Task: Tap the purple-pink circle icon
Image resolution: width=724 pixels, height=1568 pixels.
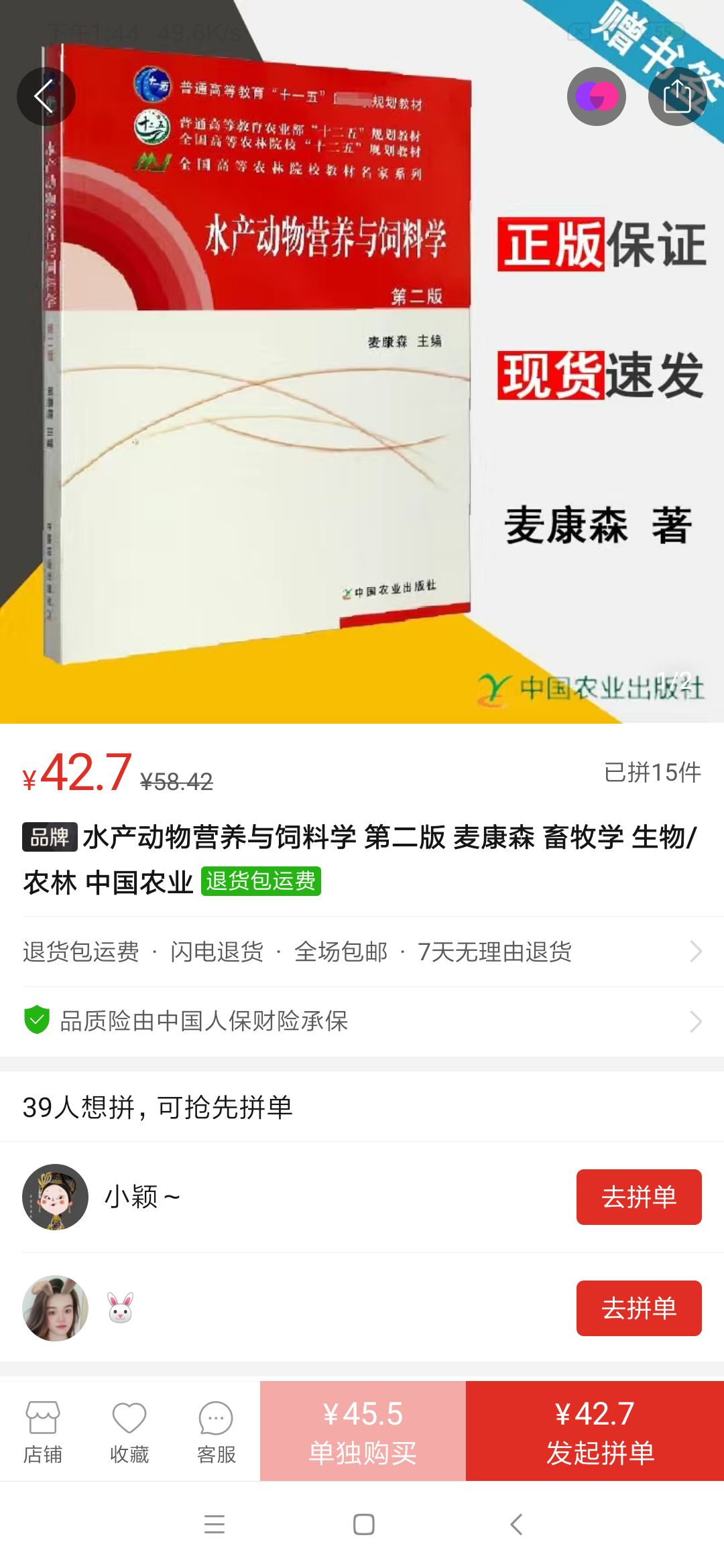Action: [596, 96]
